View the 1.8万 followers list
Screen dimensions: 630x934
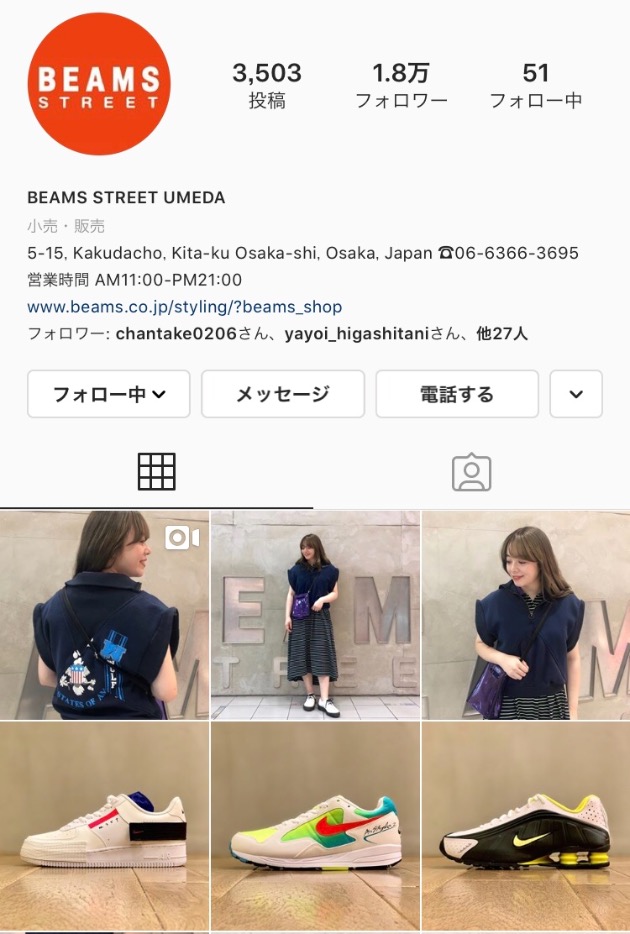(401, 85)
